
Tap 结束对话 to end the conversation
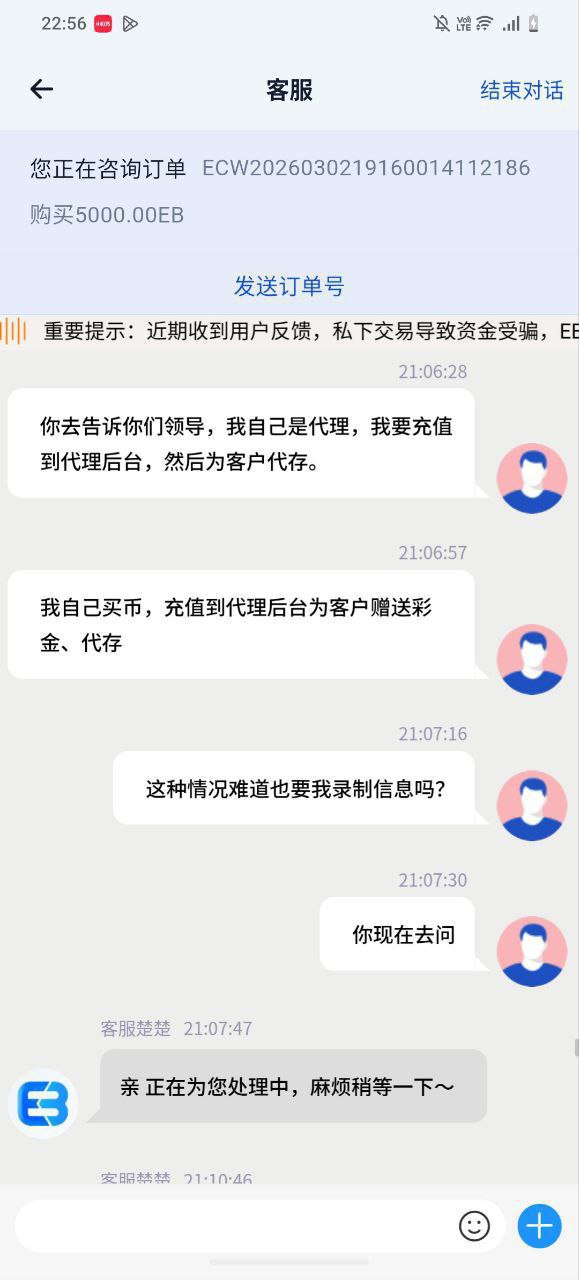[521, 90]
